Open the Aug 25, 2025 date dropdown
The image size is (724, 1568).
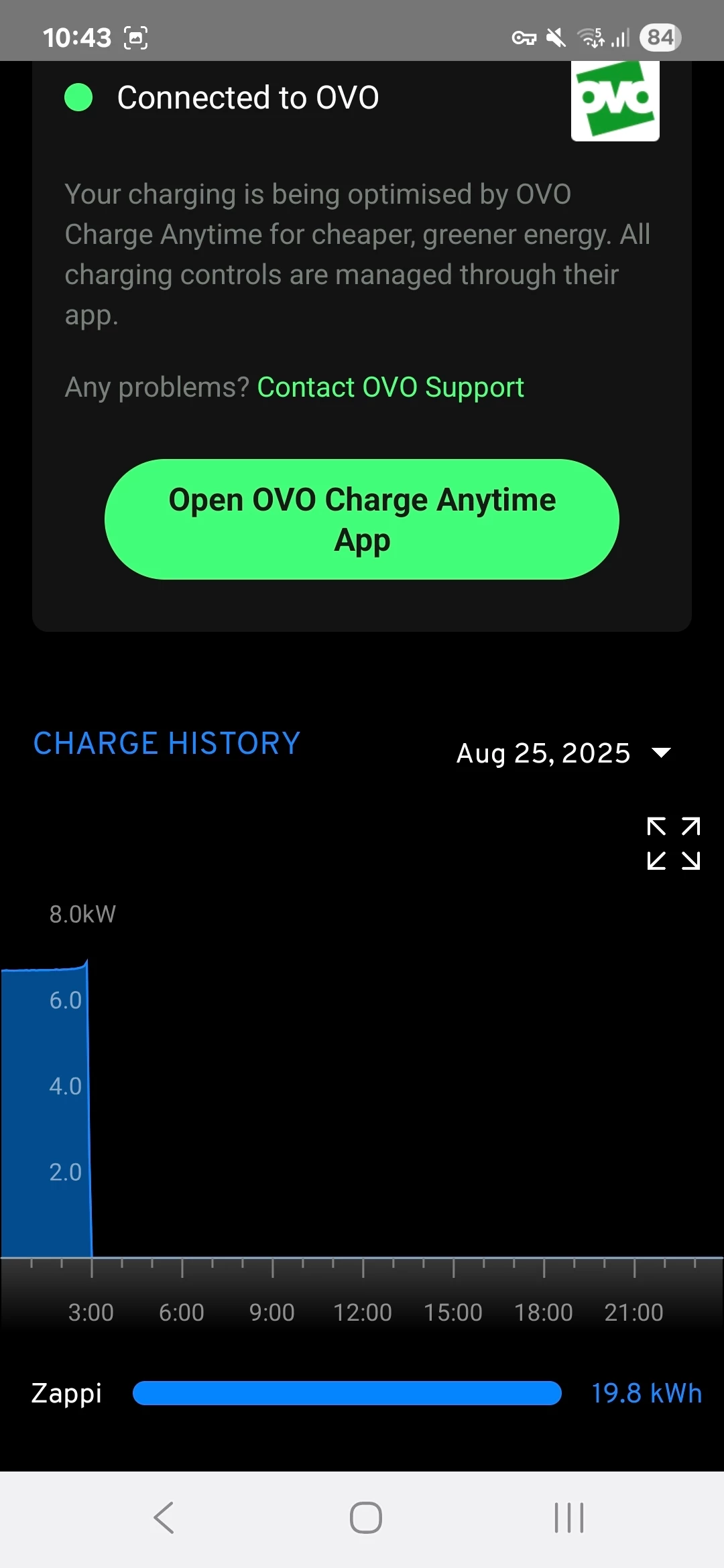click(x=563, y=753)
